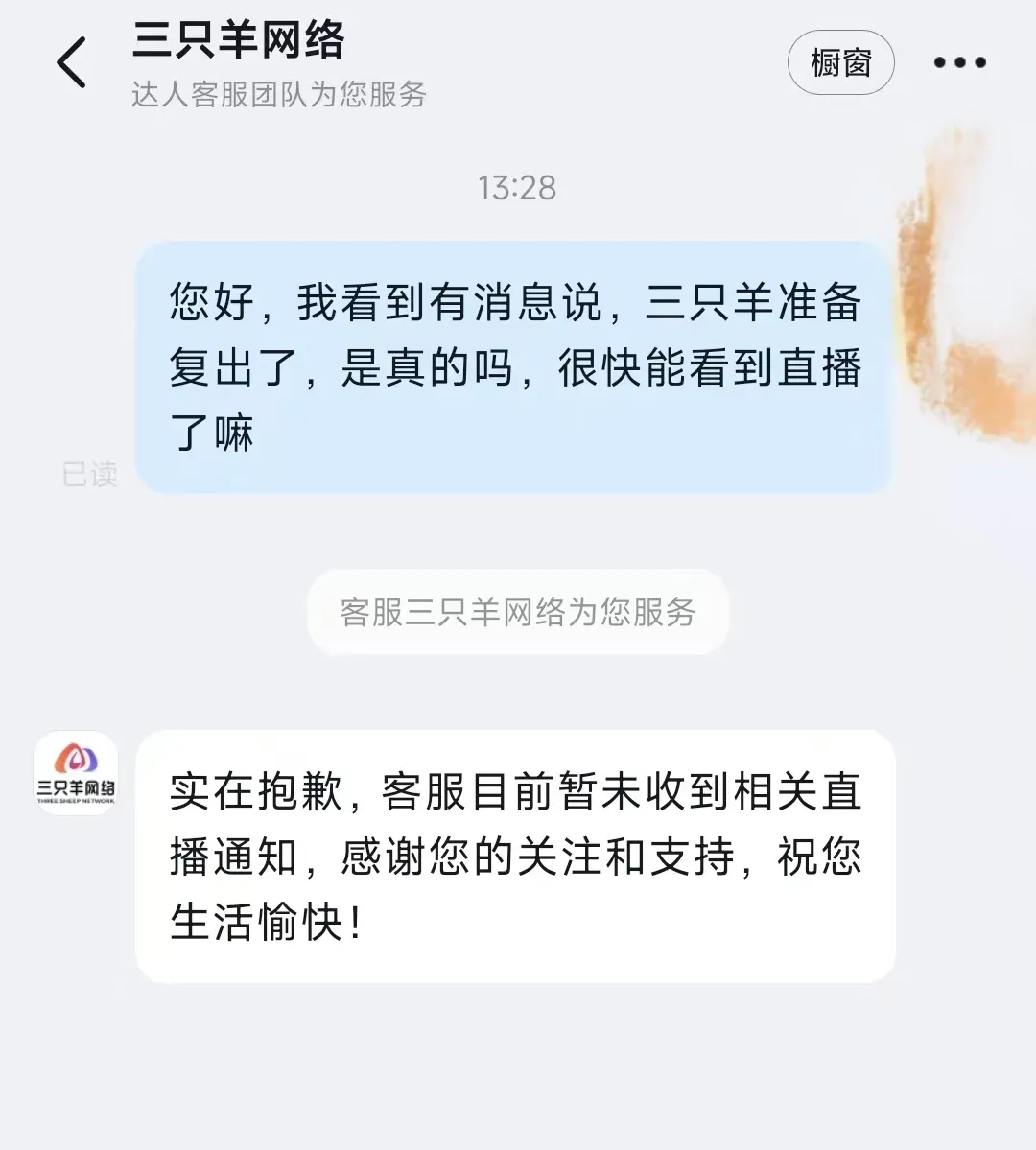Open the three-dot overflow menu
Viewport: 1036px width, 1150px height.
click(x=959, y=63)
